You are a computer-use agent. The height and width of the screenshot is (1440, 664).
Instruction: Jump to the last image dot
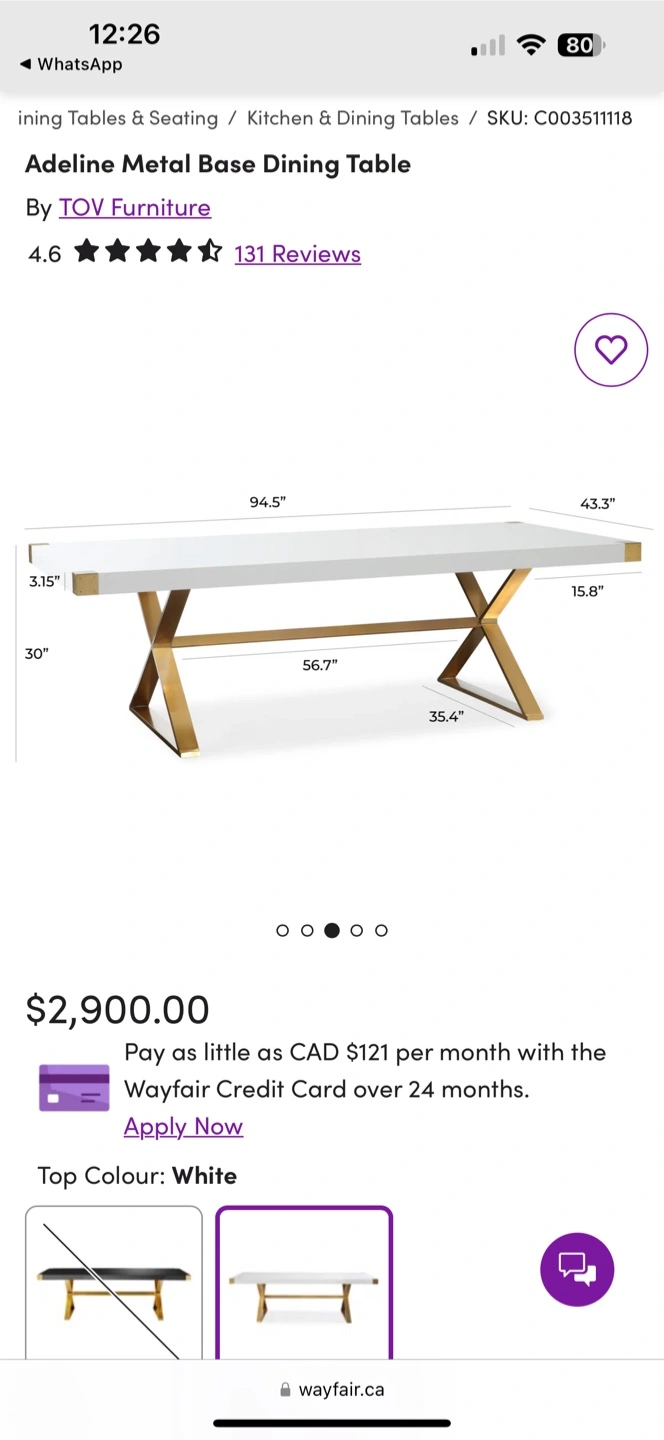pos(381,930)
